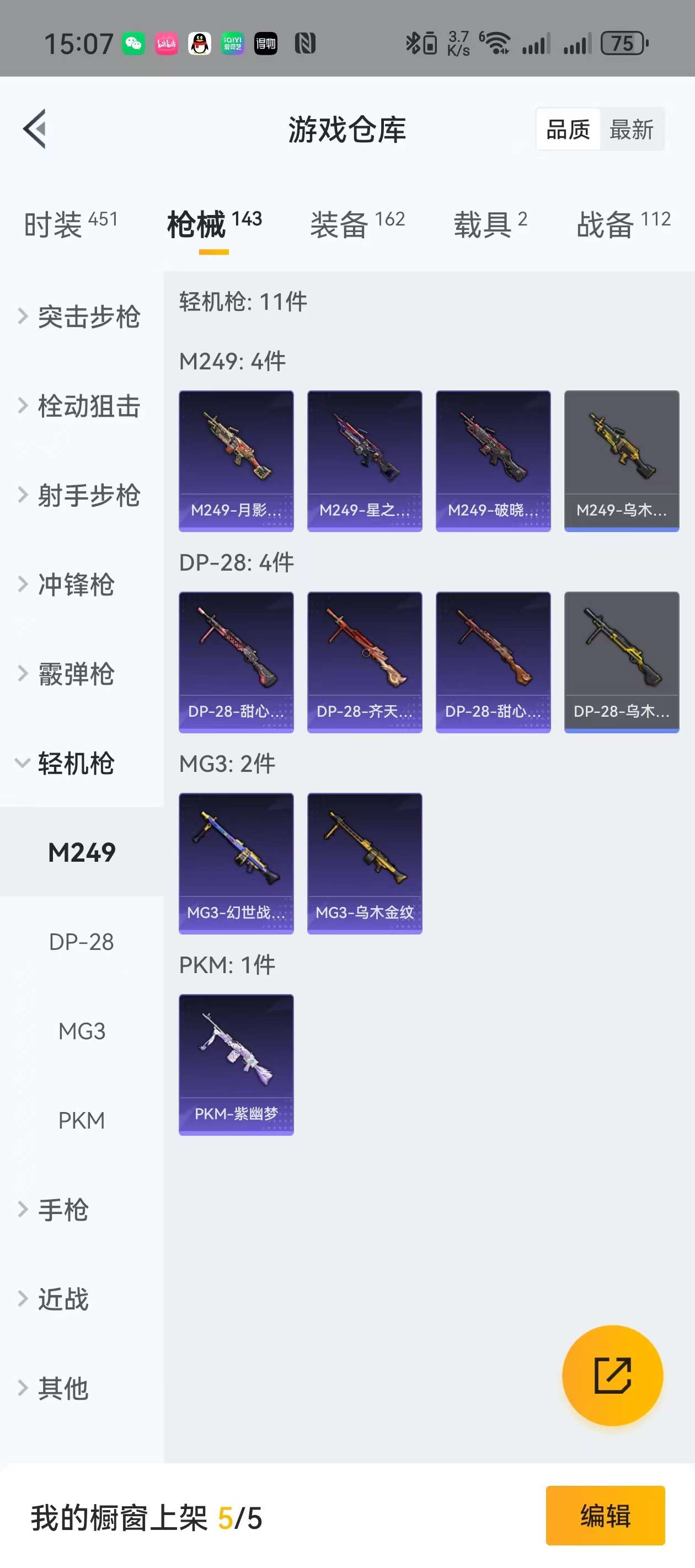Go back using the top-left arrow
695x1568 pixels.
pos(35,128)
